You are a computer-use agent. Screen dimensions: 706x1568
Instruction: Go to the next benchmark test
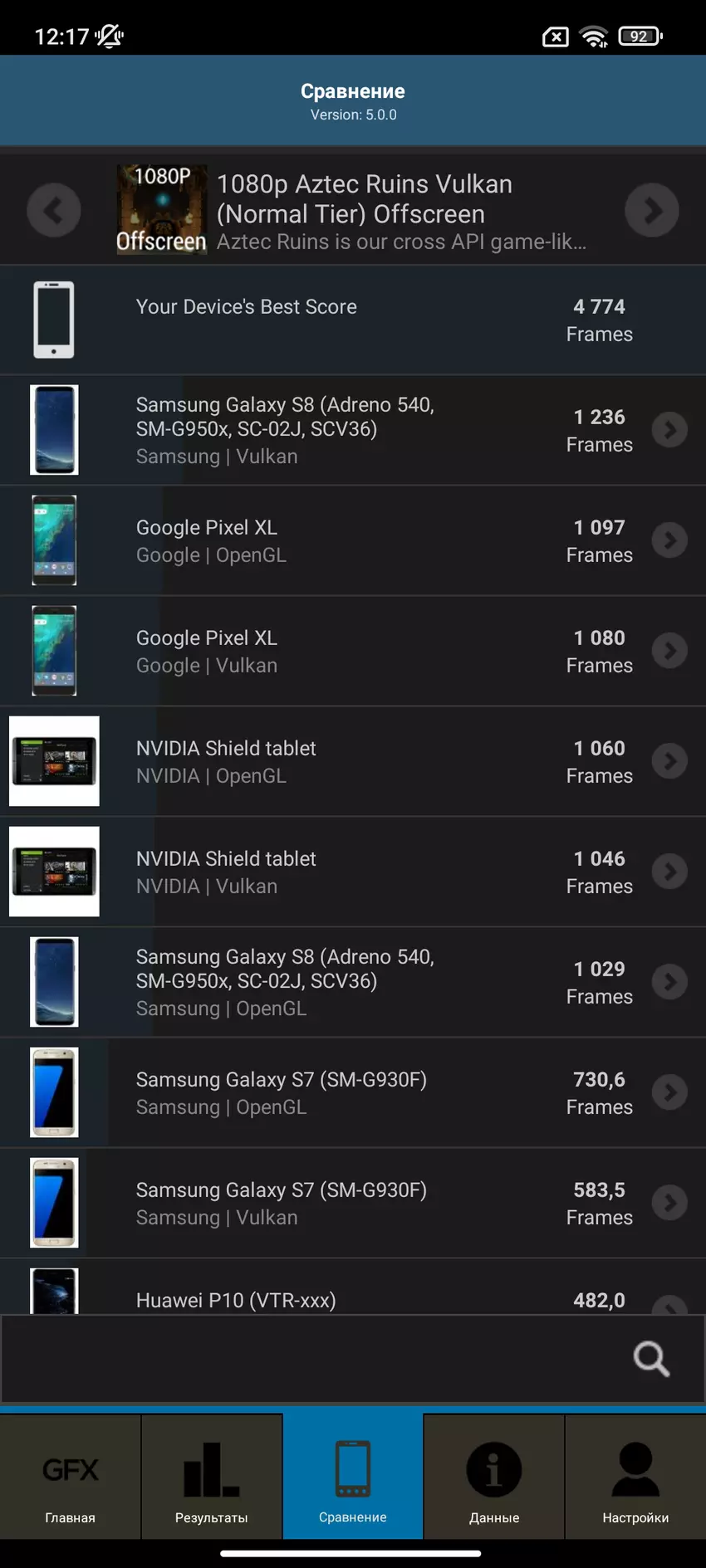pos(651,210)
